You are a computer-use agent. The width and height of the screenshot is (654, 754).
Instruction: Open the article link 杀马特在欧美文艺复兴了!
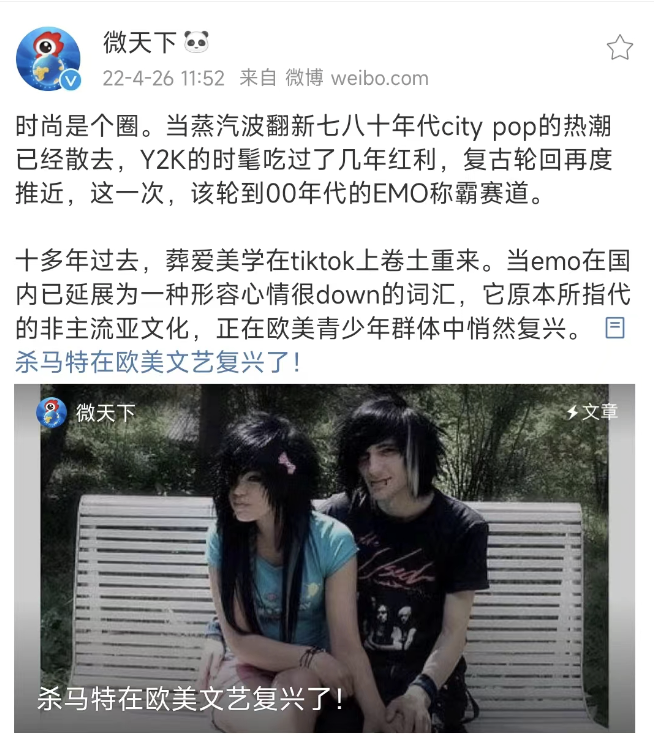(160, 360)
